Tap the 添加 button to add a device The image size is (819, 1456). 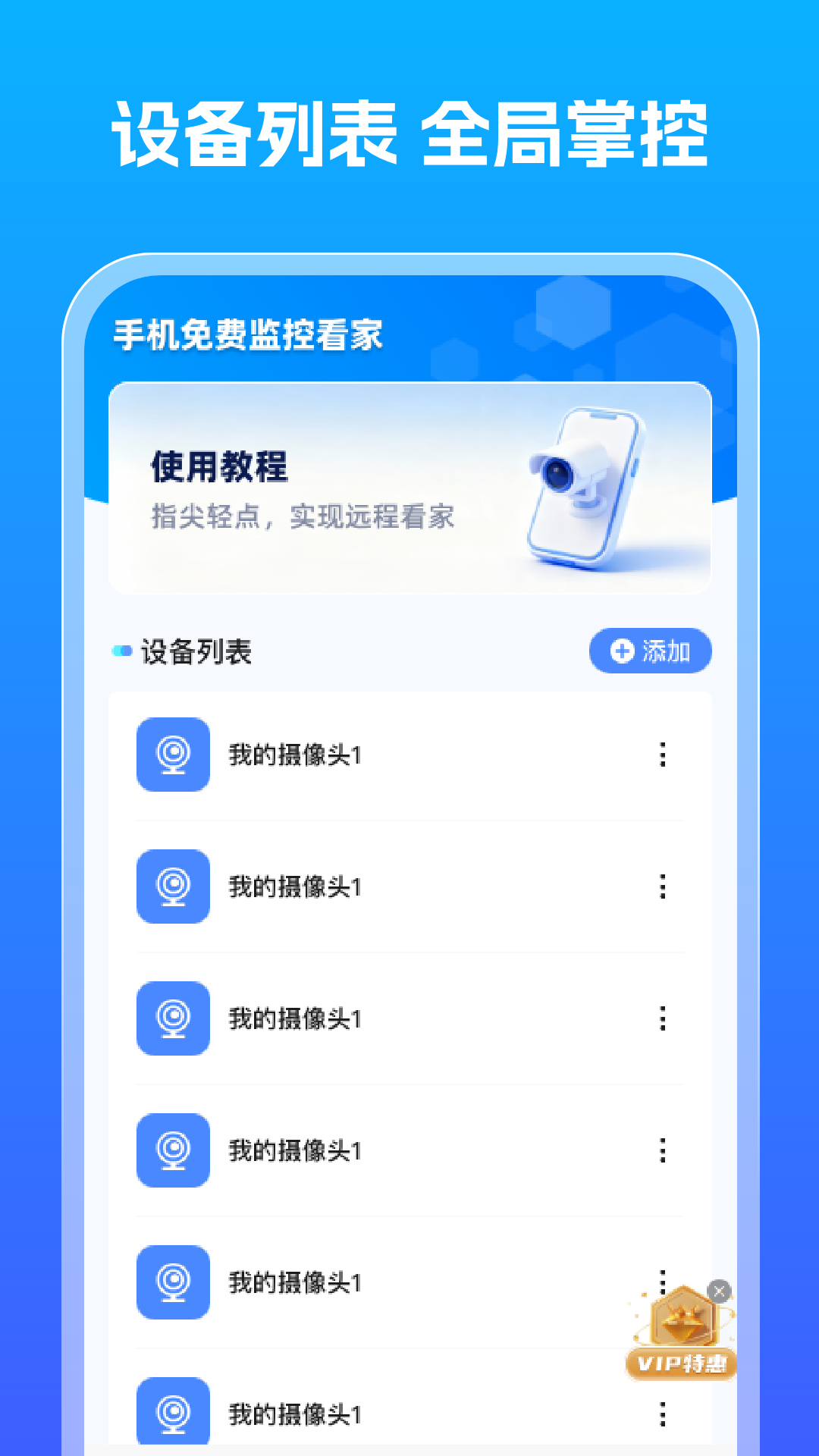(x=649, y=651)
